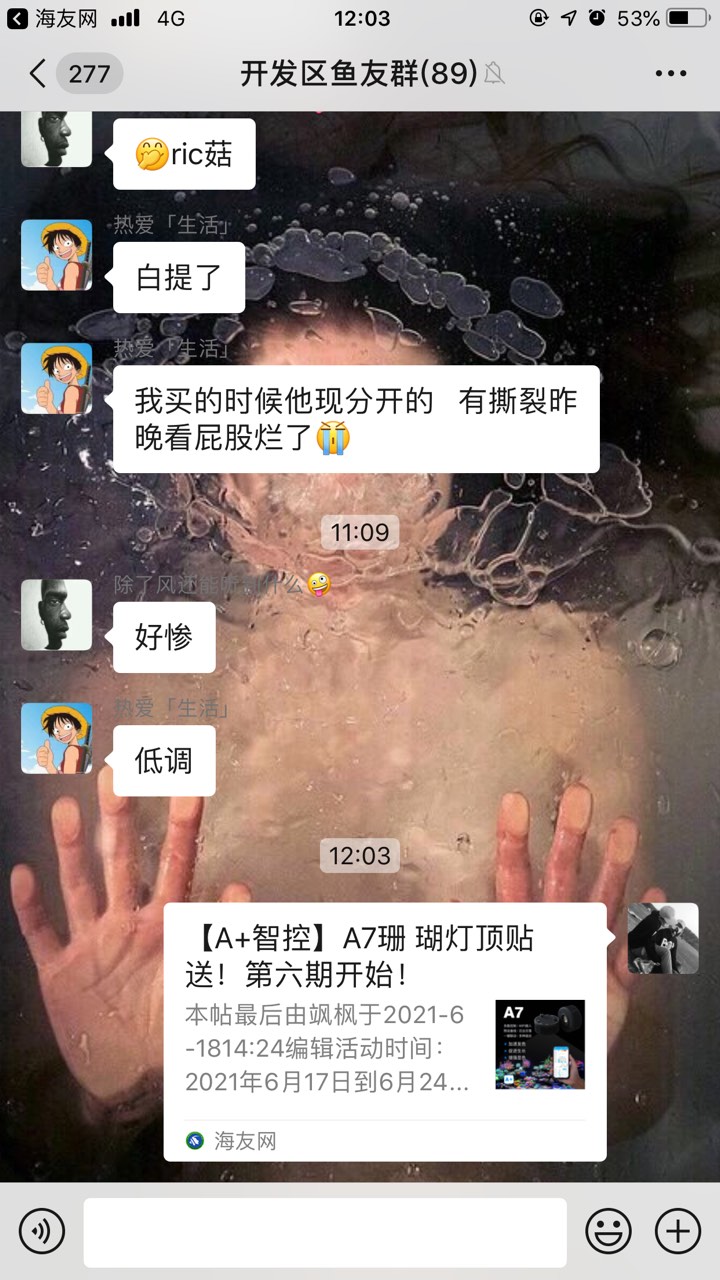This screenshot has height=1280, width=720.
Task: Open the profile of the 好惨 sender
Action: coord(57,615)
